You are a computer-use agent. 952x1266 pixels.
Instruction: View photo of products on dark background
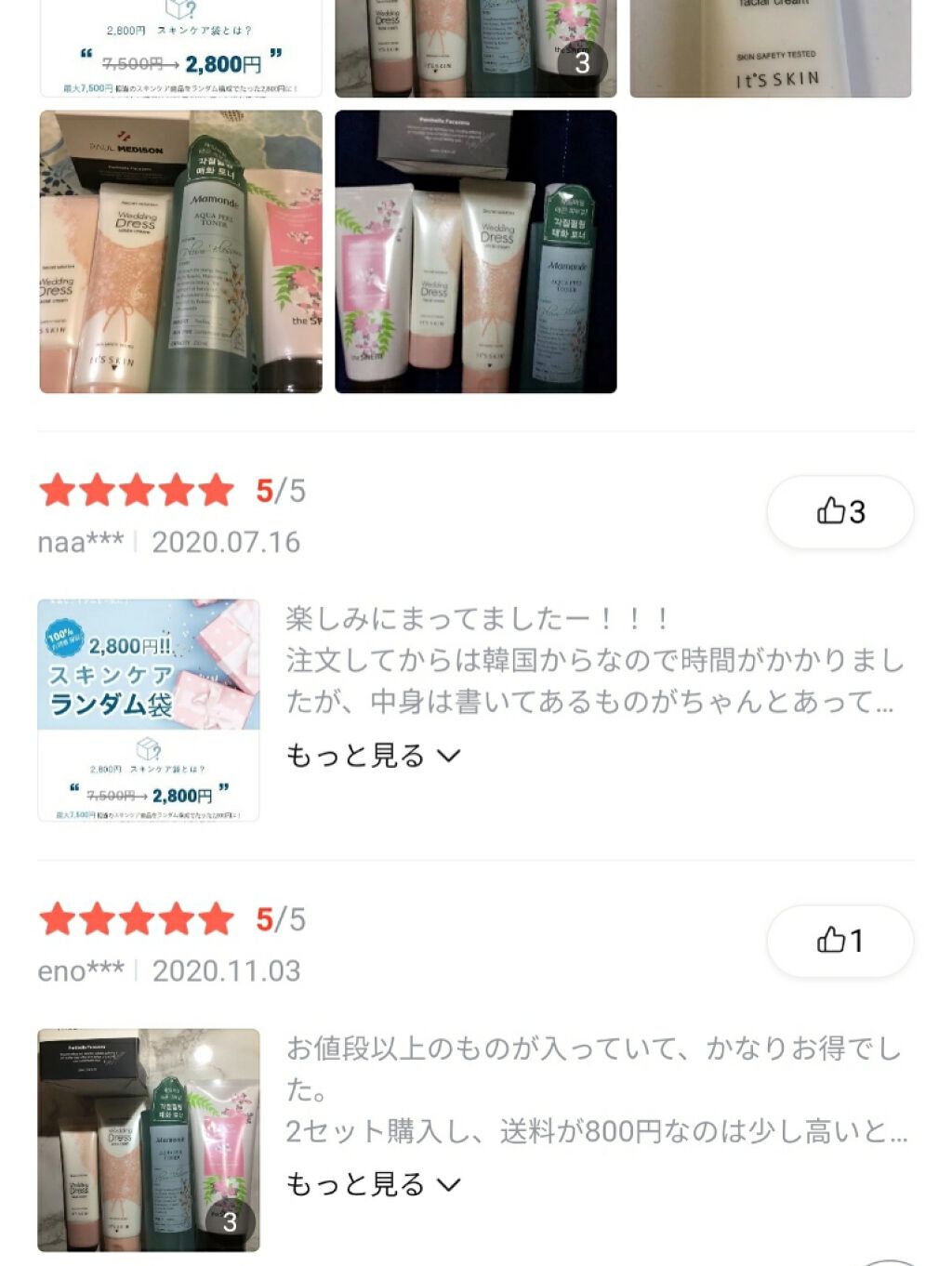coord(475,252)
